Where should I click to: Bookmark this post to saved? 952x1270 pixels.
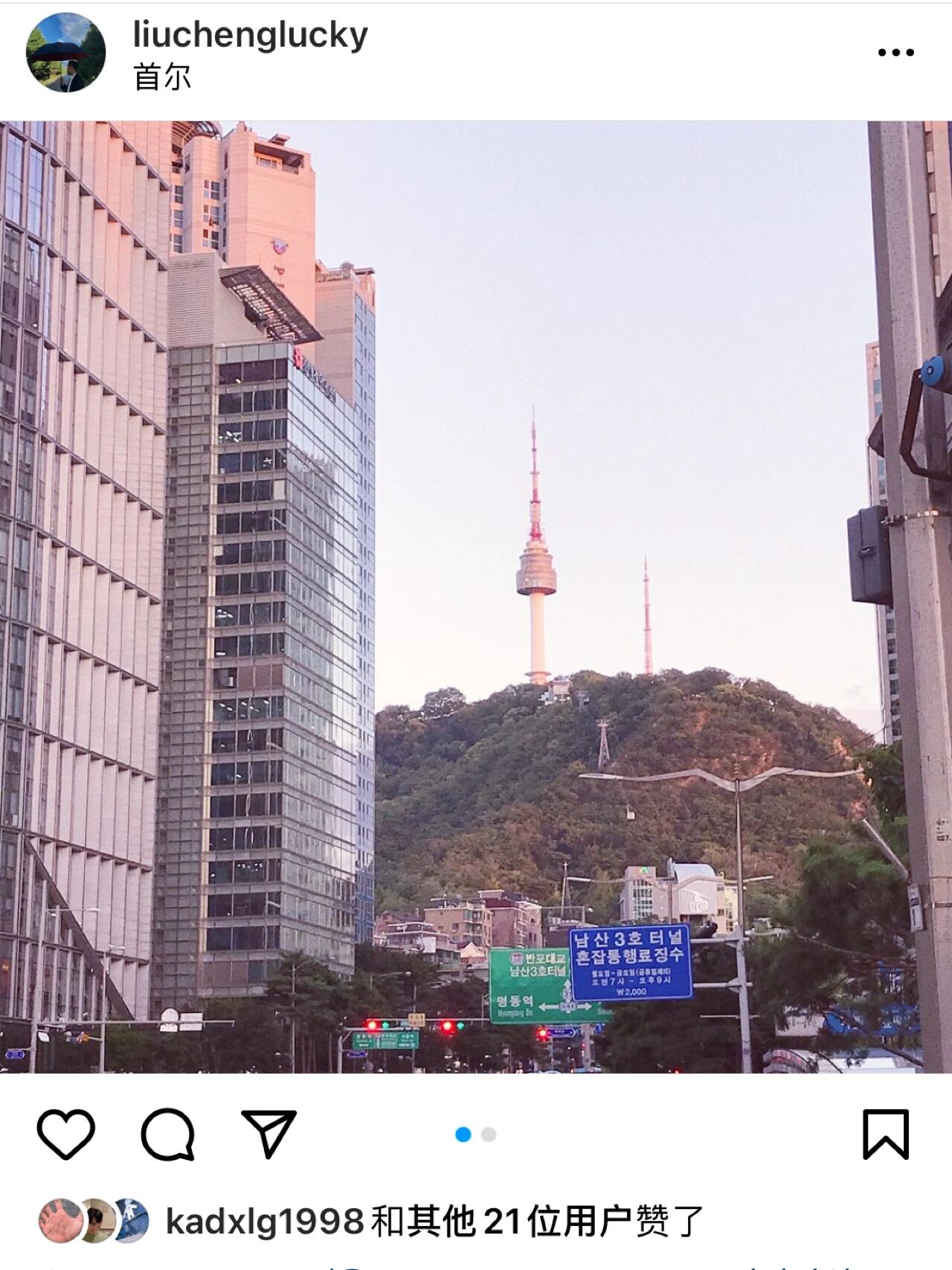885,1134
